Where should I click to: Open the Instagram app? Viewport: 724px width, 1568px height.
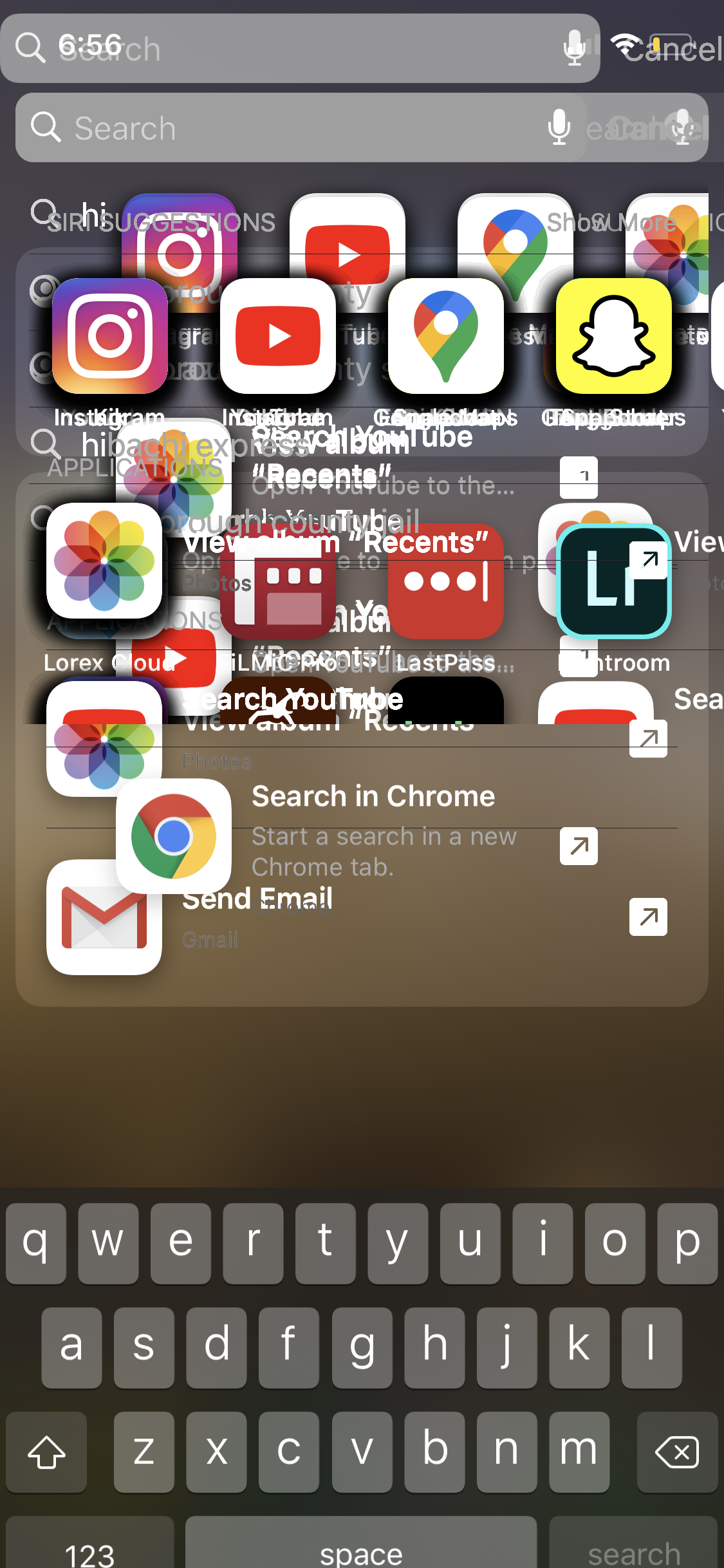coord(110,337)
